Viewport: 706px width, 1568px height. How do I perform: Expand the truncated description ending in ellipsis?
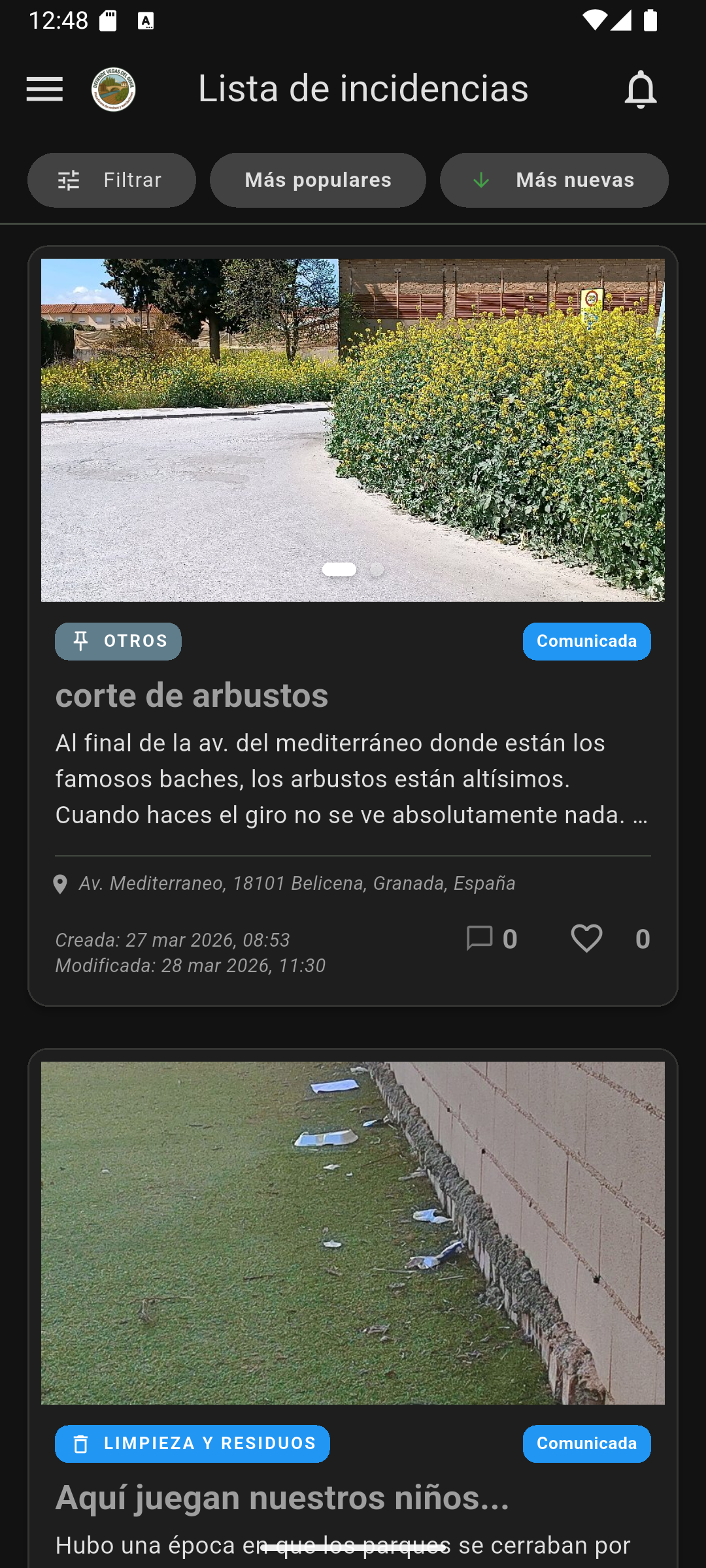[x=643, y=815]
